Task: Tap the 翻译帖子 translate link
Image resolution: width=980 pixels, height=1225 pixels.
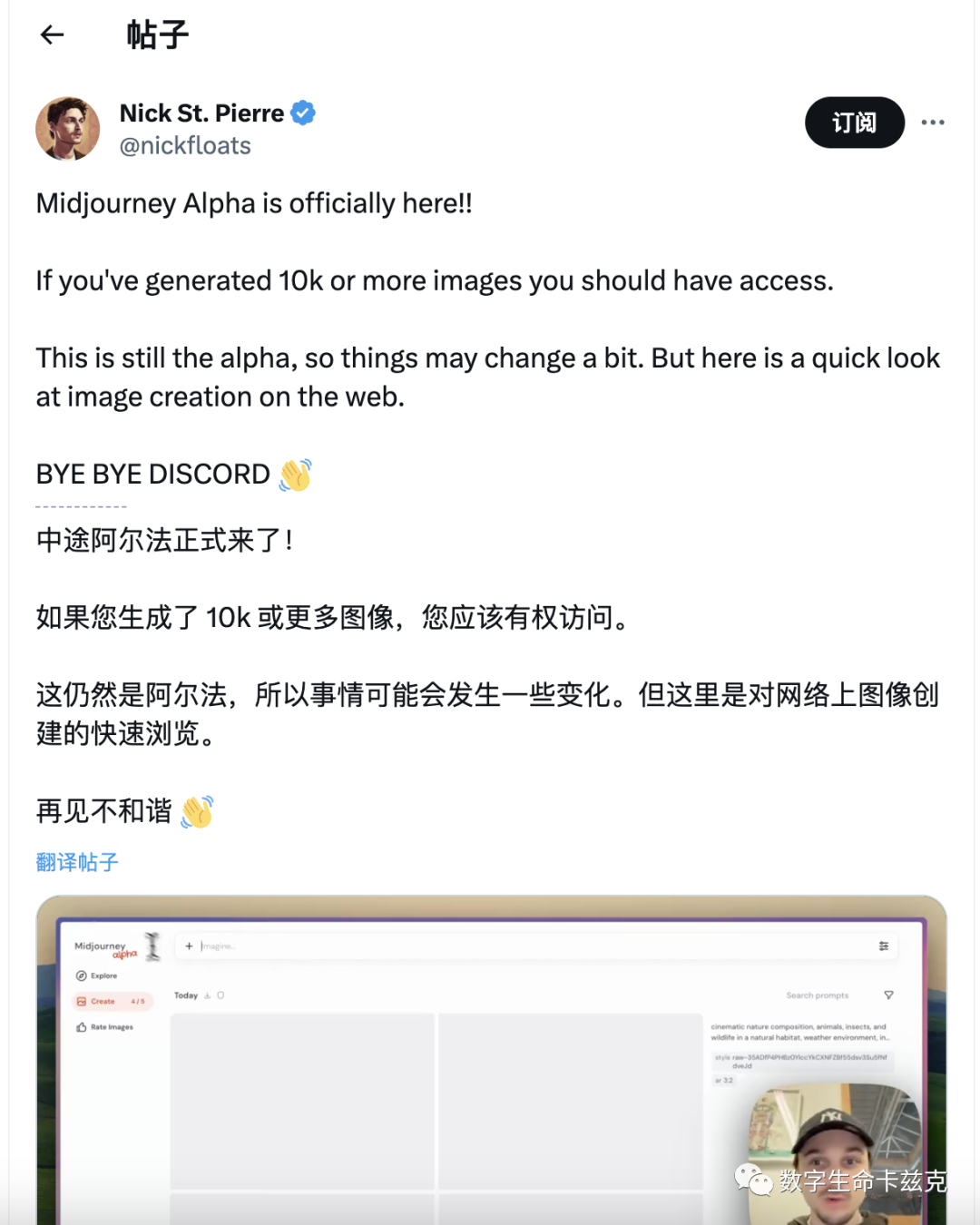Action: [x=77, y=862]
